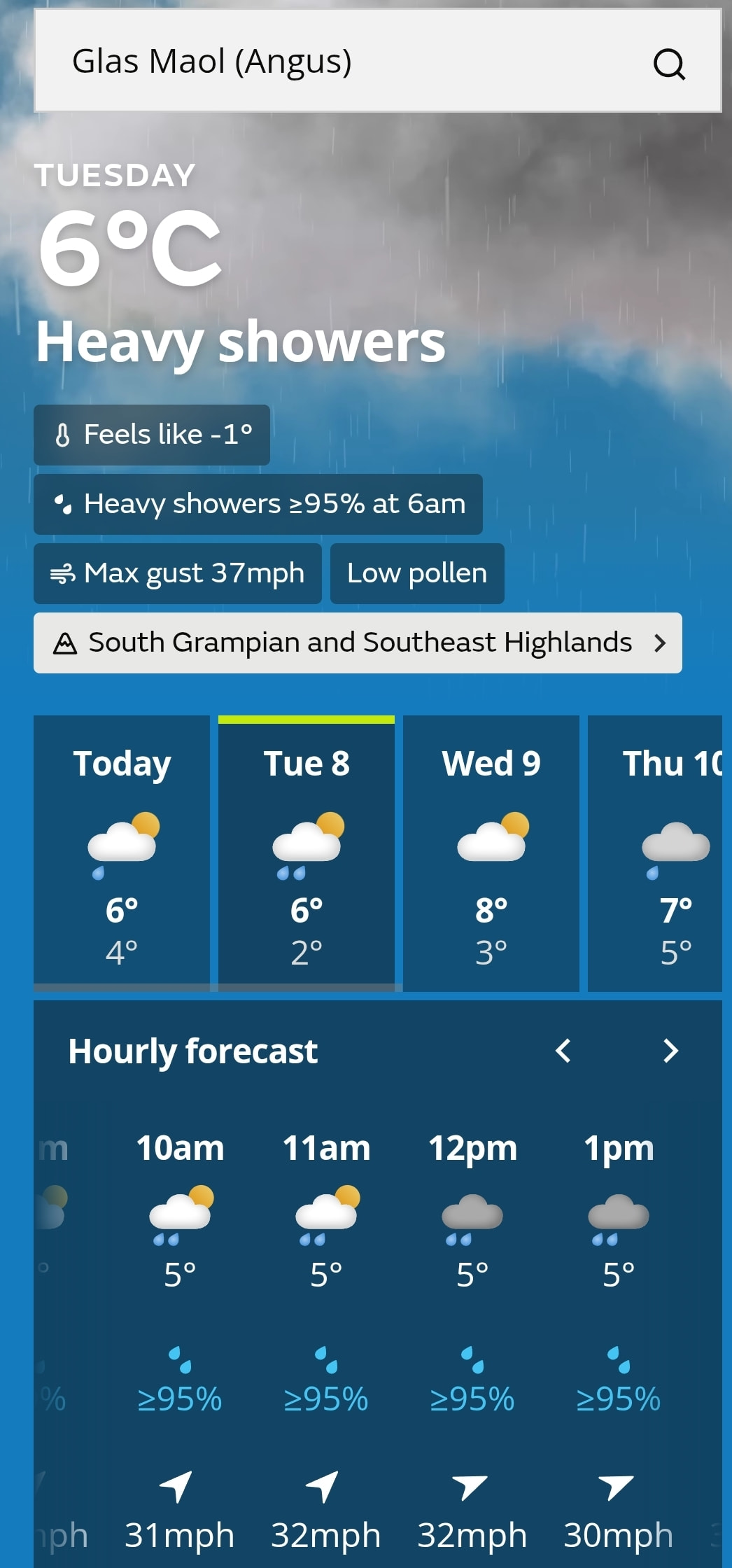The image size is (732, 1568).
Task: Tap the Low pollen chip
Action: 417,573
